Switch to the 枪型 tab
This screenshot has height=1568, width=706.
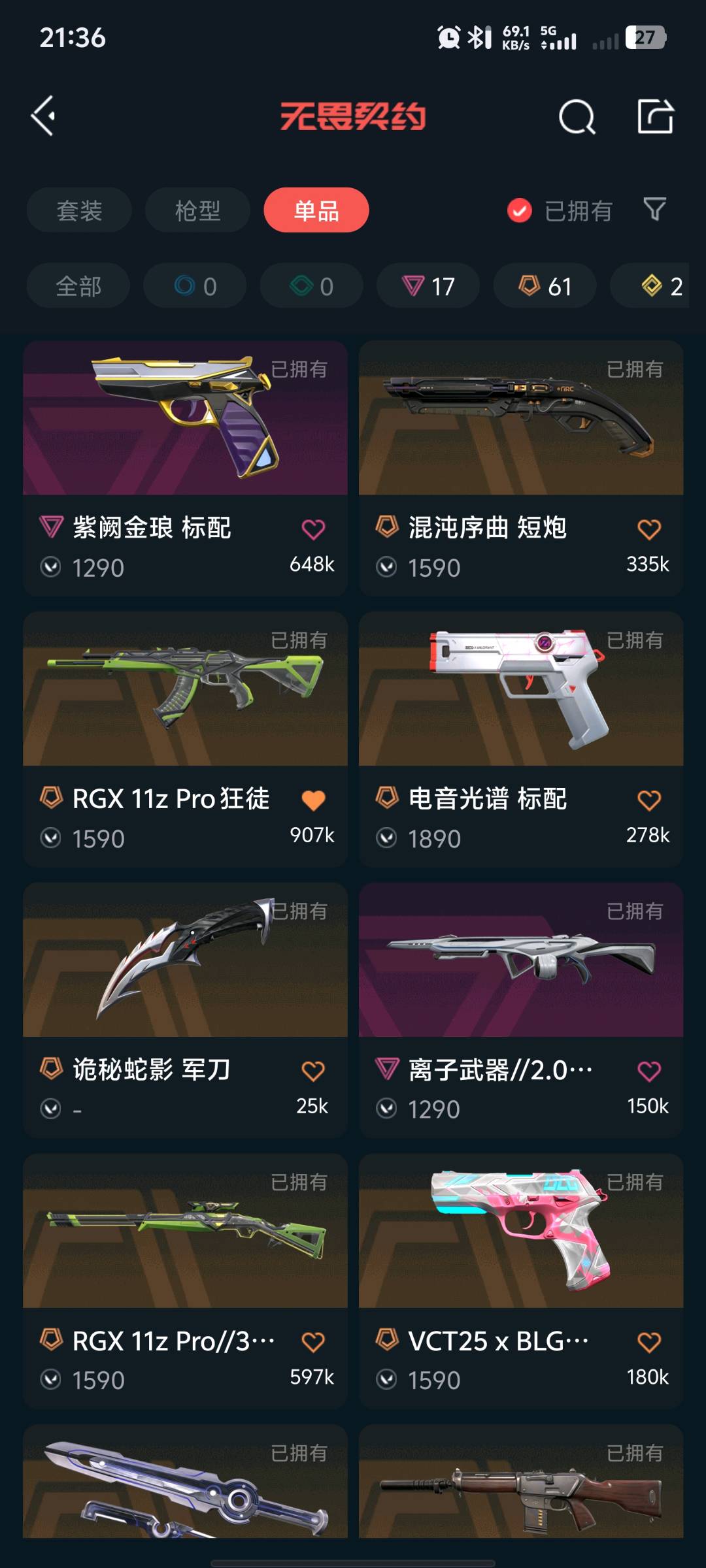[x=197, y=210]
